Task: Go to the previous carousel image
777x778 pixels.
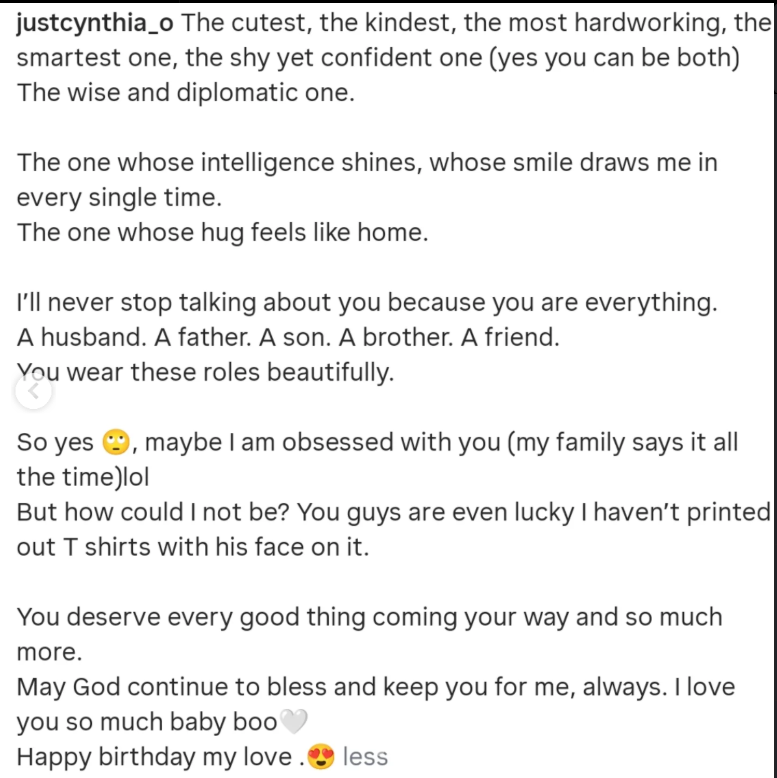Action: 34,391
